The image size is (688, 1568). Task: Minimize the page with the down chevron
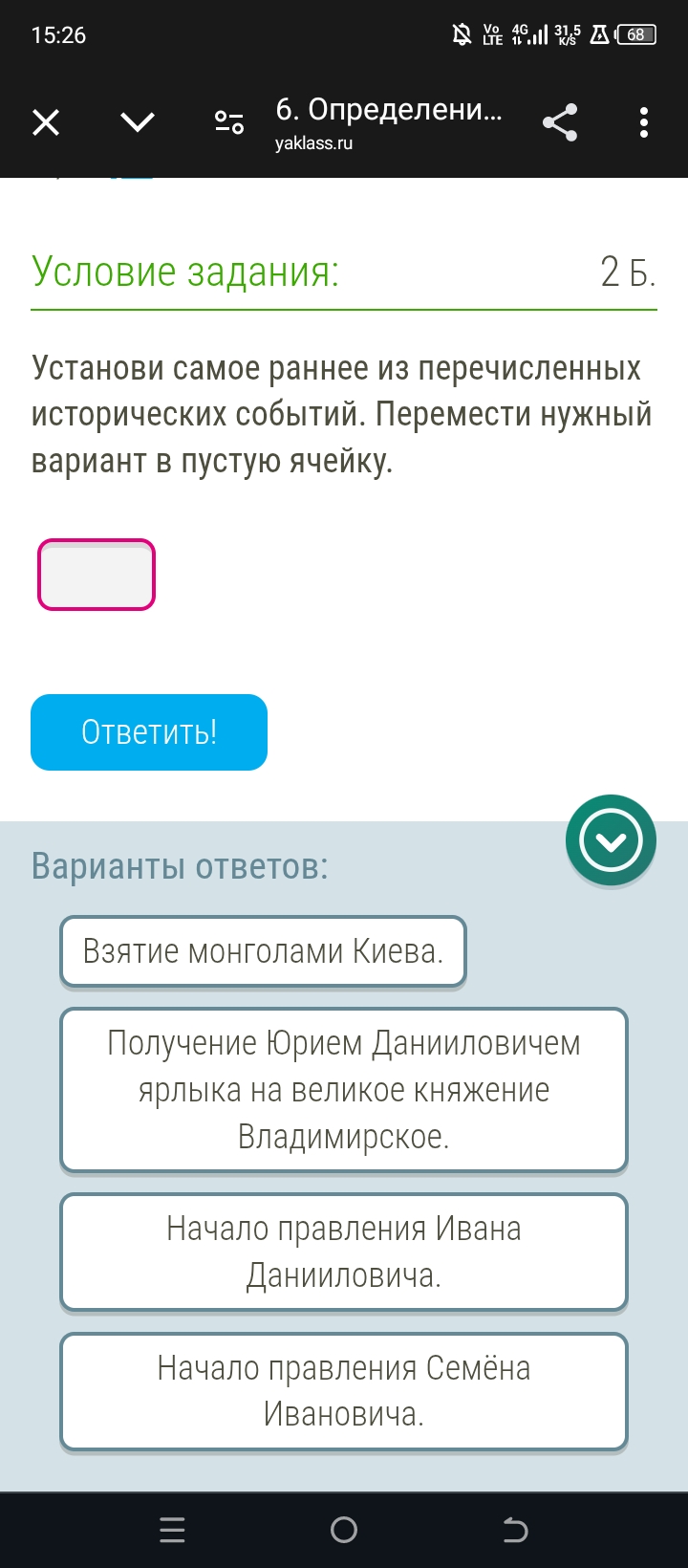tap(138, 122)
